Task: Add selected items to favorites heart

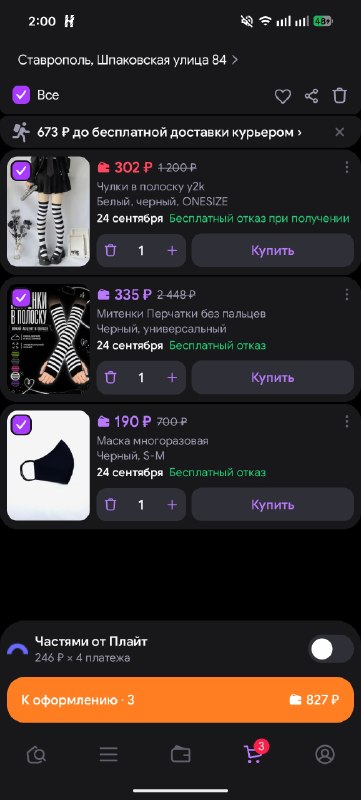Action: click(x=283, y=96)
